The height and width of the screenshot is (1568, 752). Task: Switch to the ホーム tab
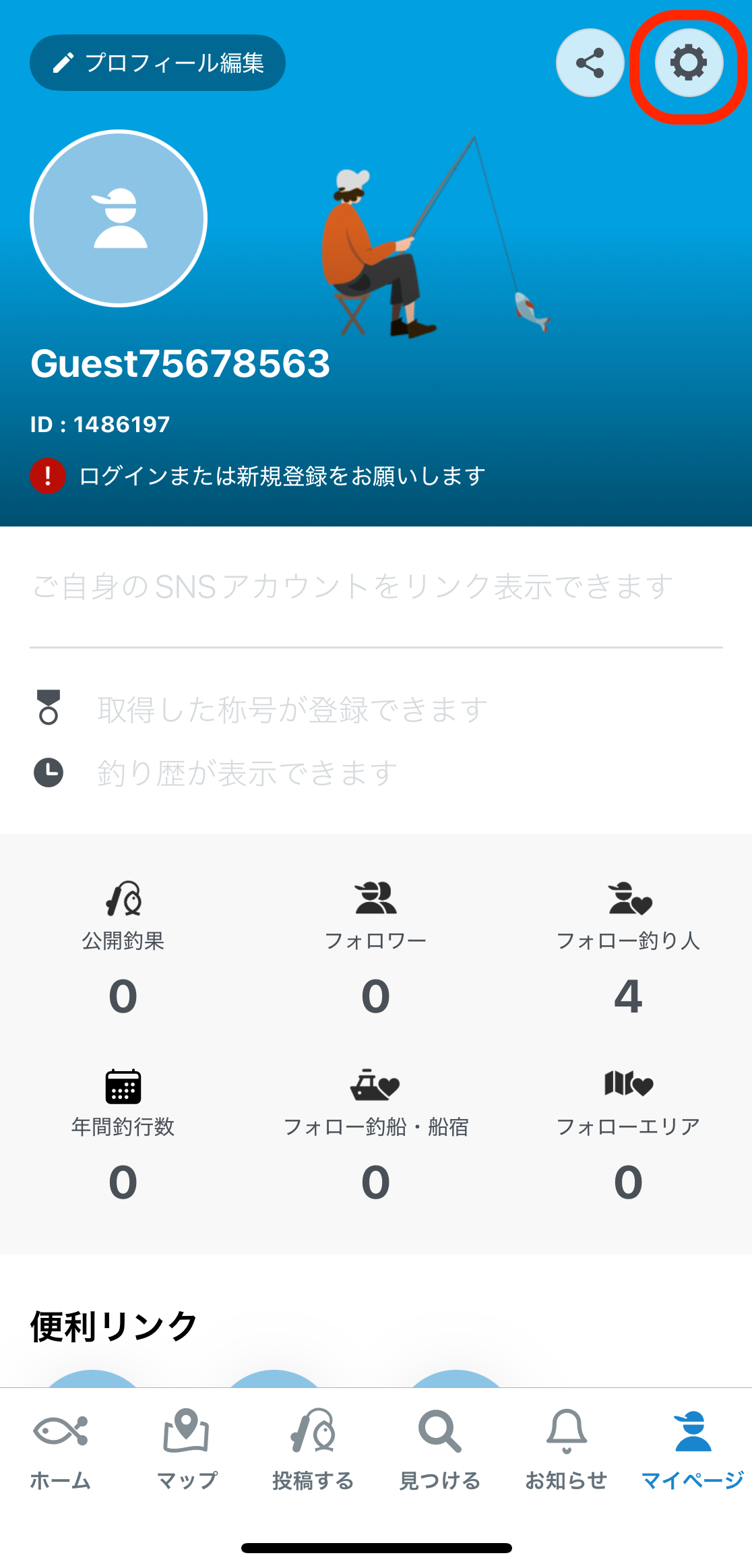(x=61, y=1449)
